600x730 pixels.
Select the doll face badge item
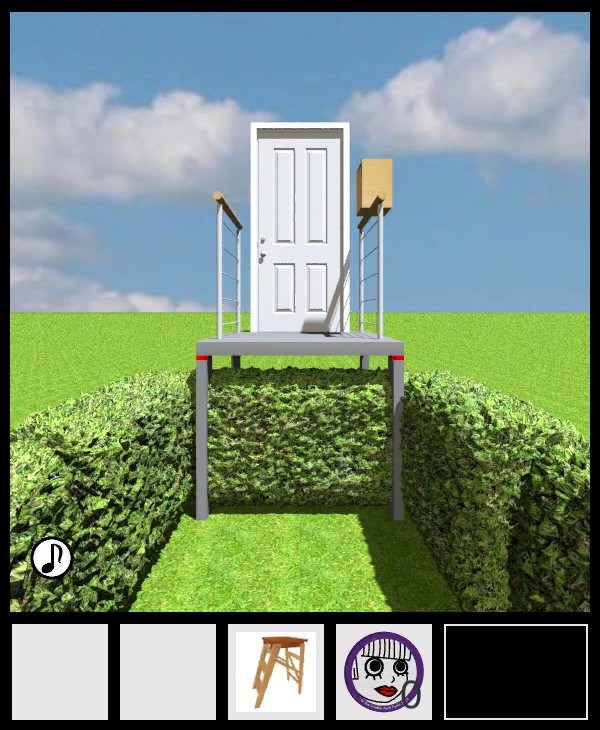pos(383,671)
